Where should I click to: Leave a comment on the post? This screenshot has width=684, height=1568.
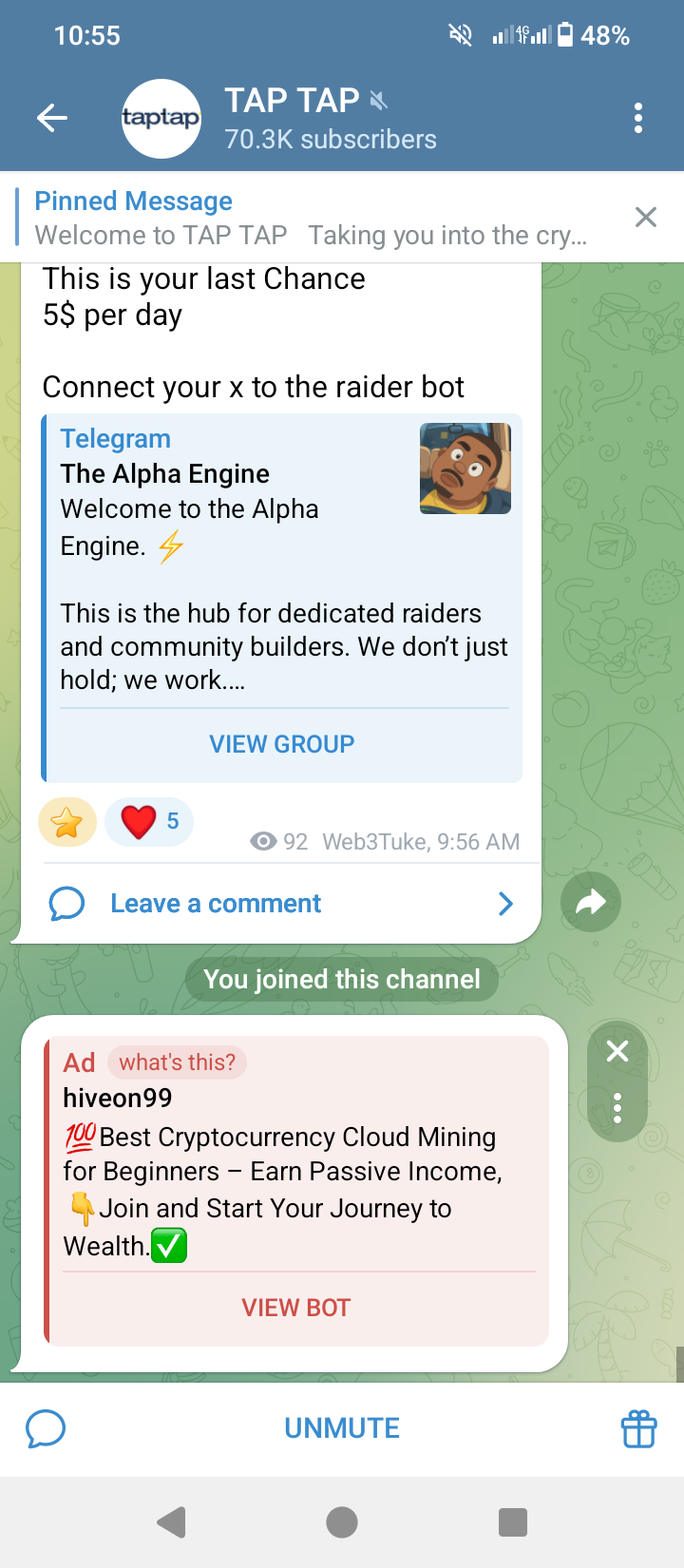click(216, 904)
